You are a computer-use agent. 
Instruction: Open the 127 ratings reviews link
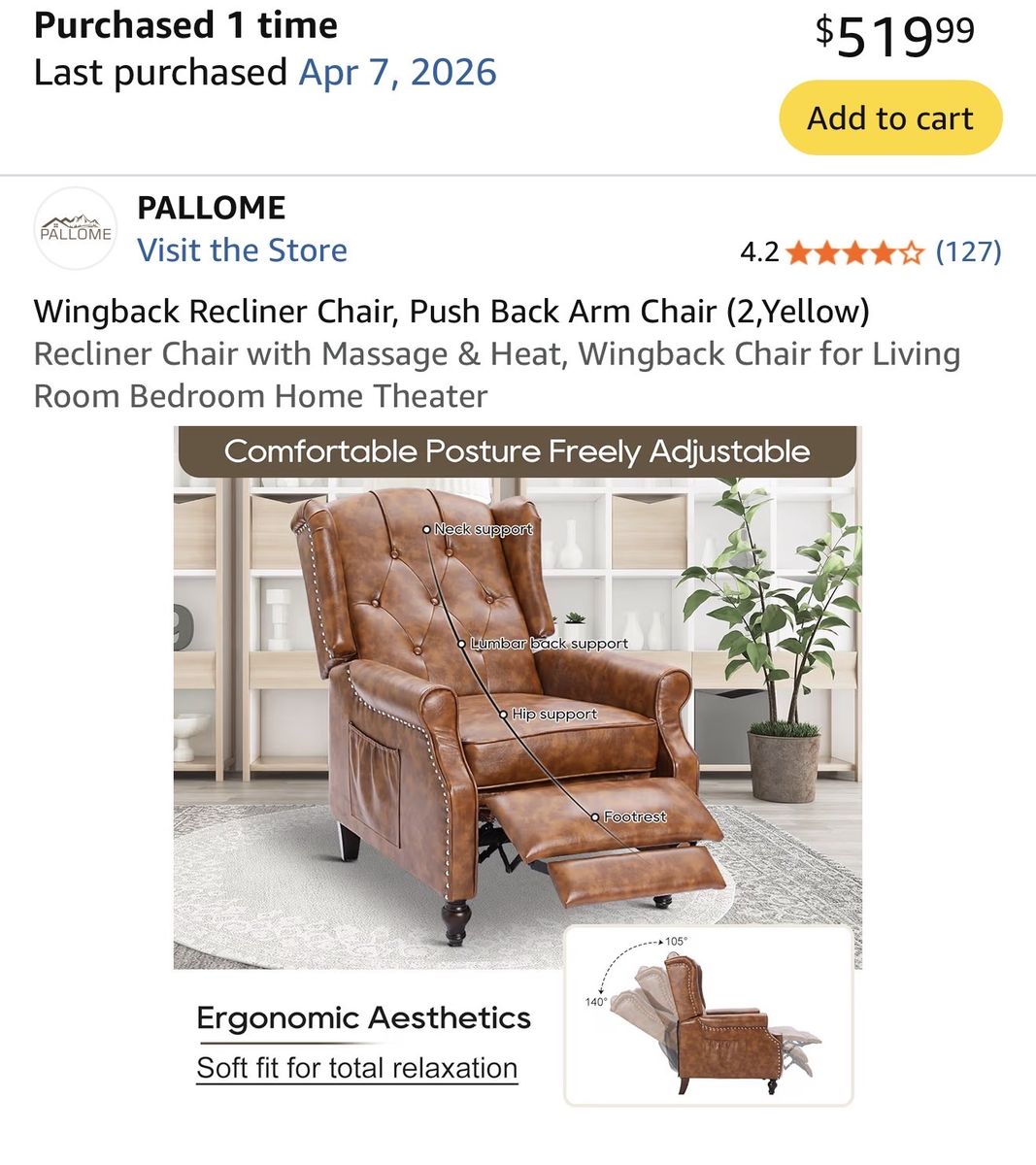968,252
